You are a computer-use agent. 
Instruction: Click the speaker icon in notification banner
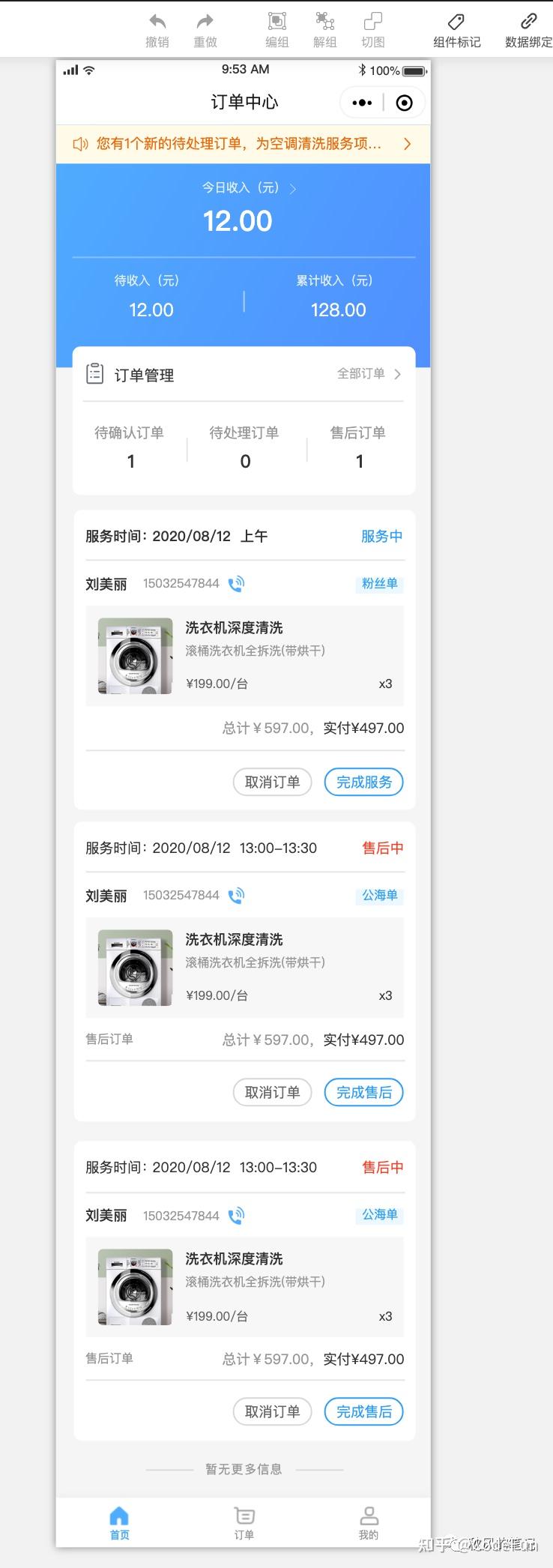(80, 144)
